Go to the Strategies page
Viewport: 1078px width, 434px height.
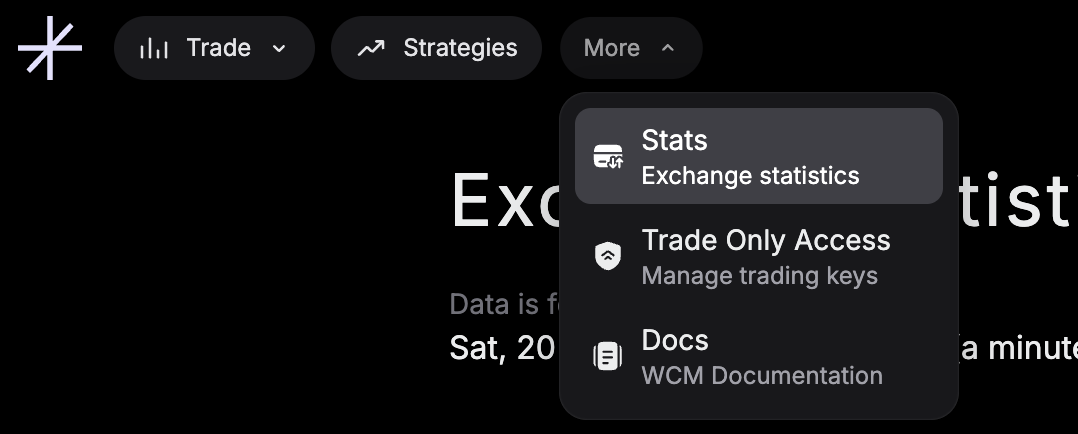(x=436, y=48)
